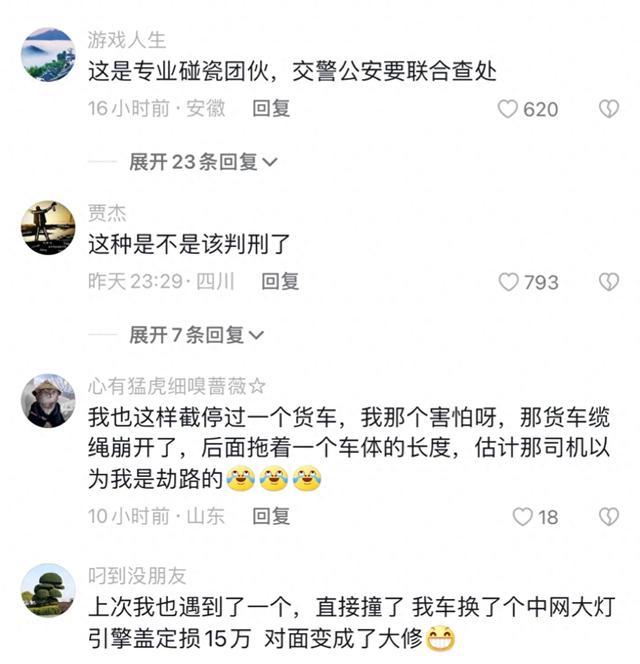
Task: Like 贾杰's comment
Action: click(x=509, y=282)
